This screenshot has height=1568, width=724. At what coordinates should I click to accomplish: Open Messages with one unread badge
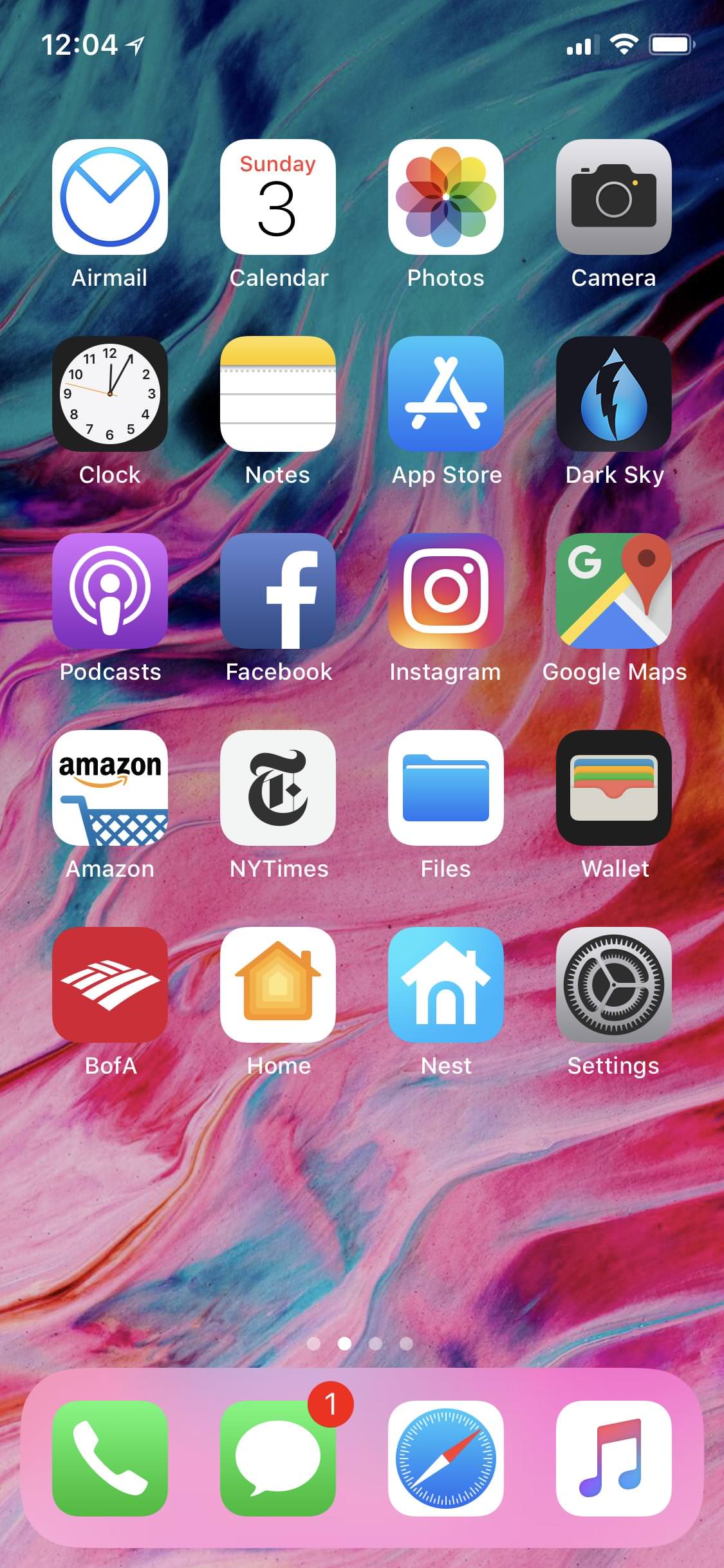[278, 1459]
